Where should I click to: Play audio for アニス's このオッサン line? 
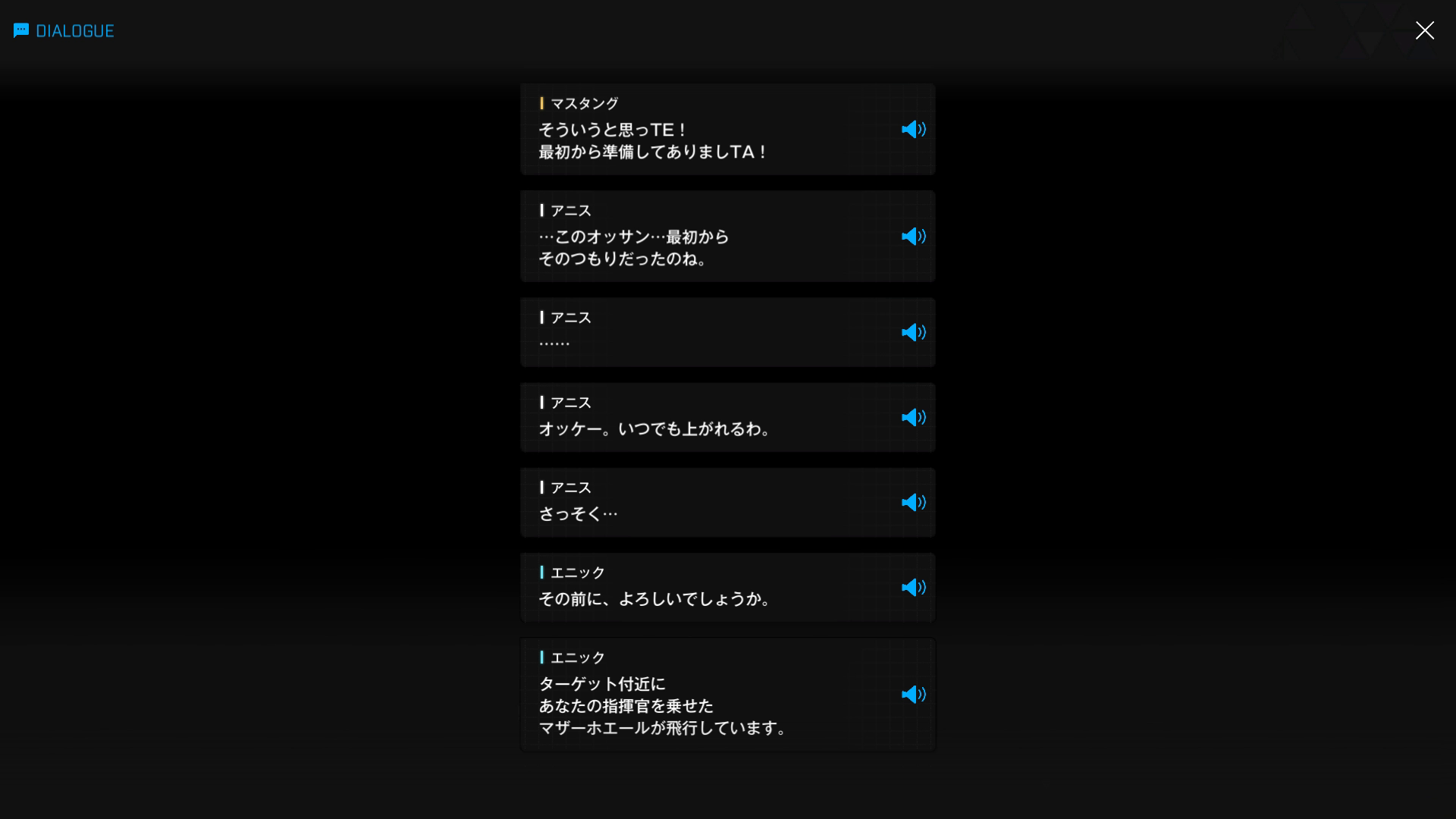pos(913,237)
